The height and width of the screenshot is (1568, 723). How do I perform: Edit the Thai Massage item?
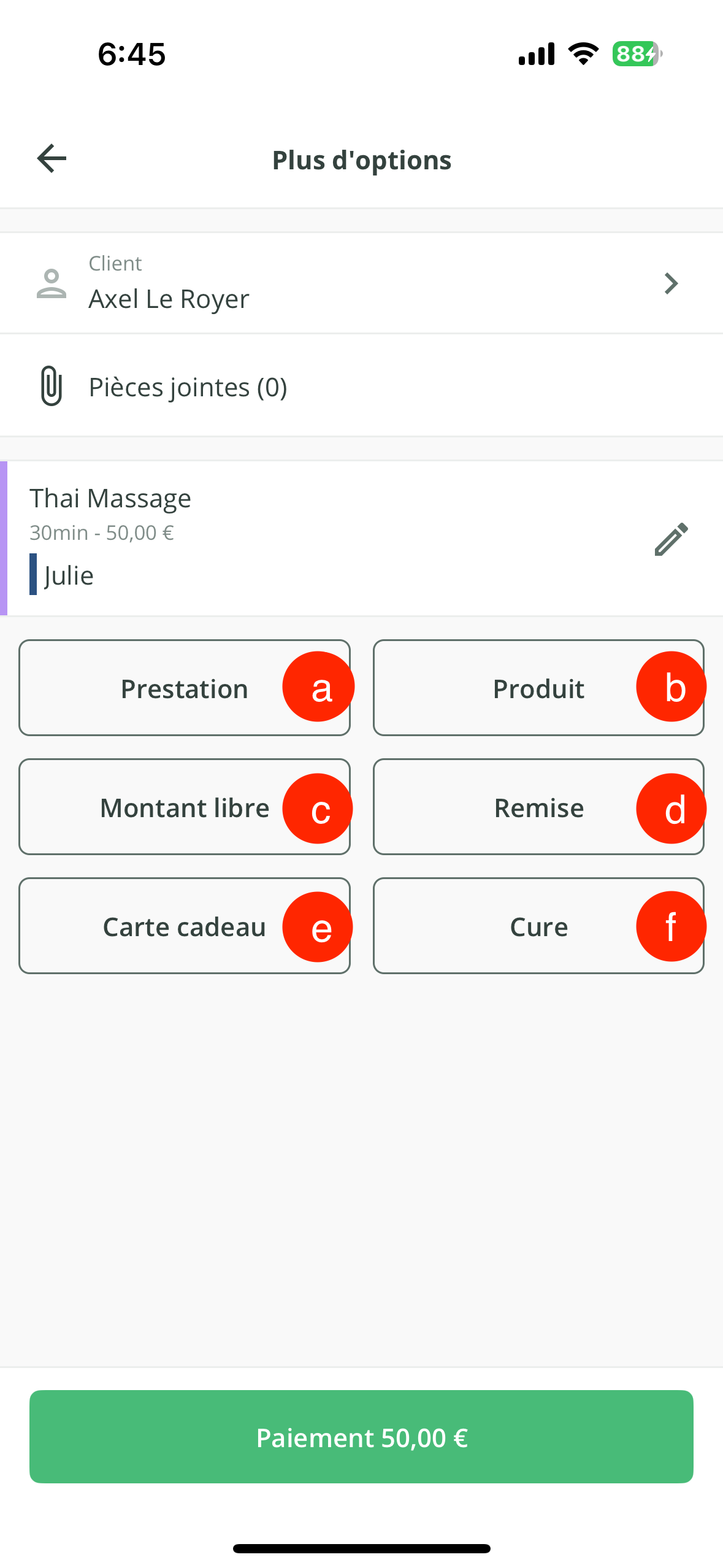tap(671, 539)
